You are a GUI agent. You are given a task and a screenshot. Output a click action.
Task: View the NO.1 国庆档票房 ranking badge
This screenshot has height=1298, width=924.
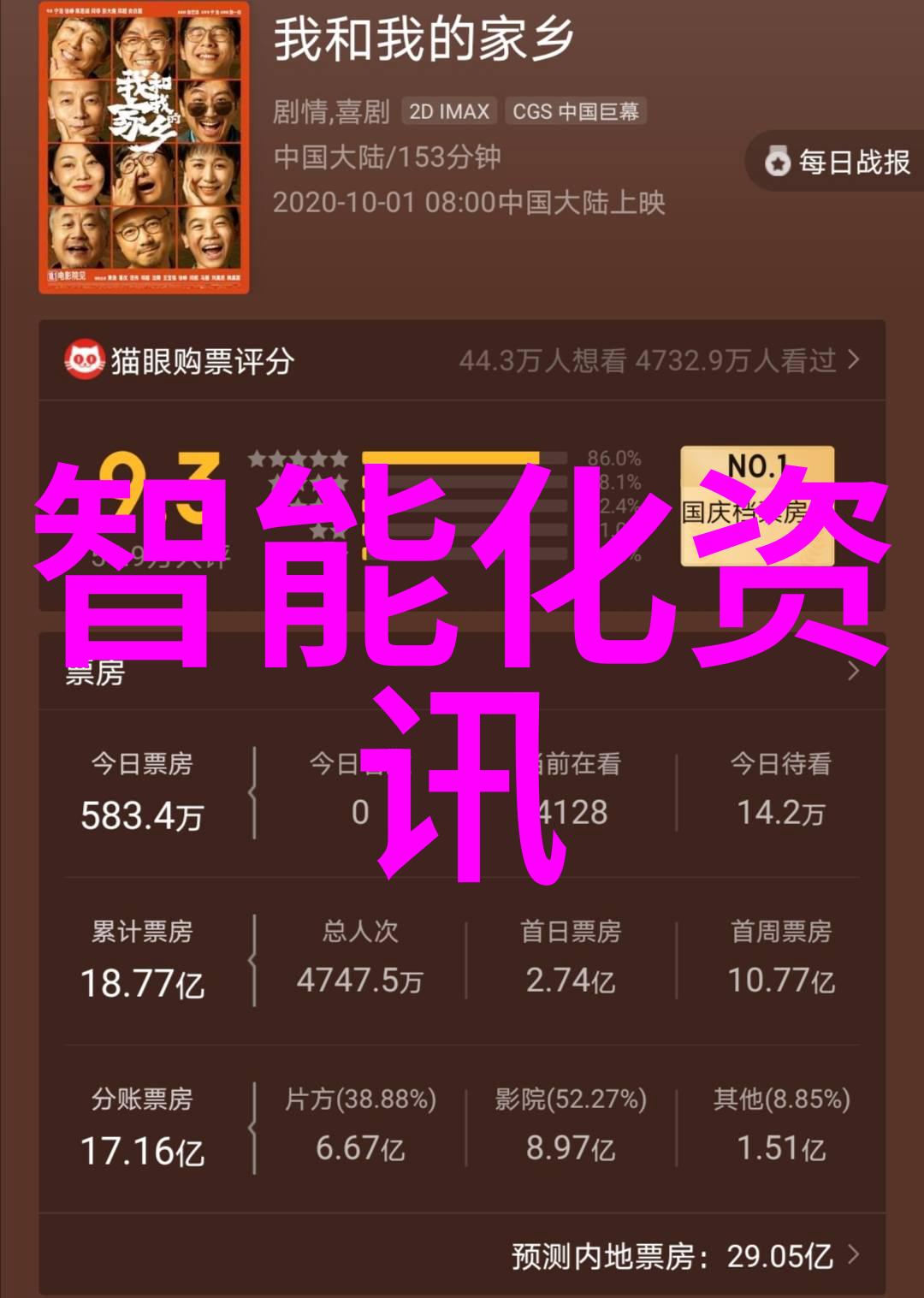[757, 506]
